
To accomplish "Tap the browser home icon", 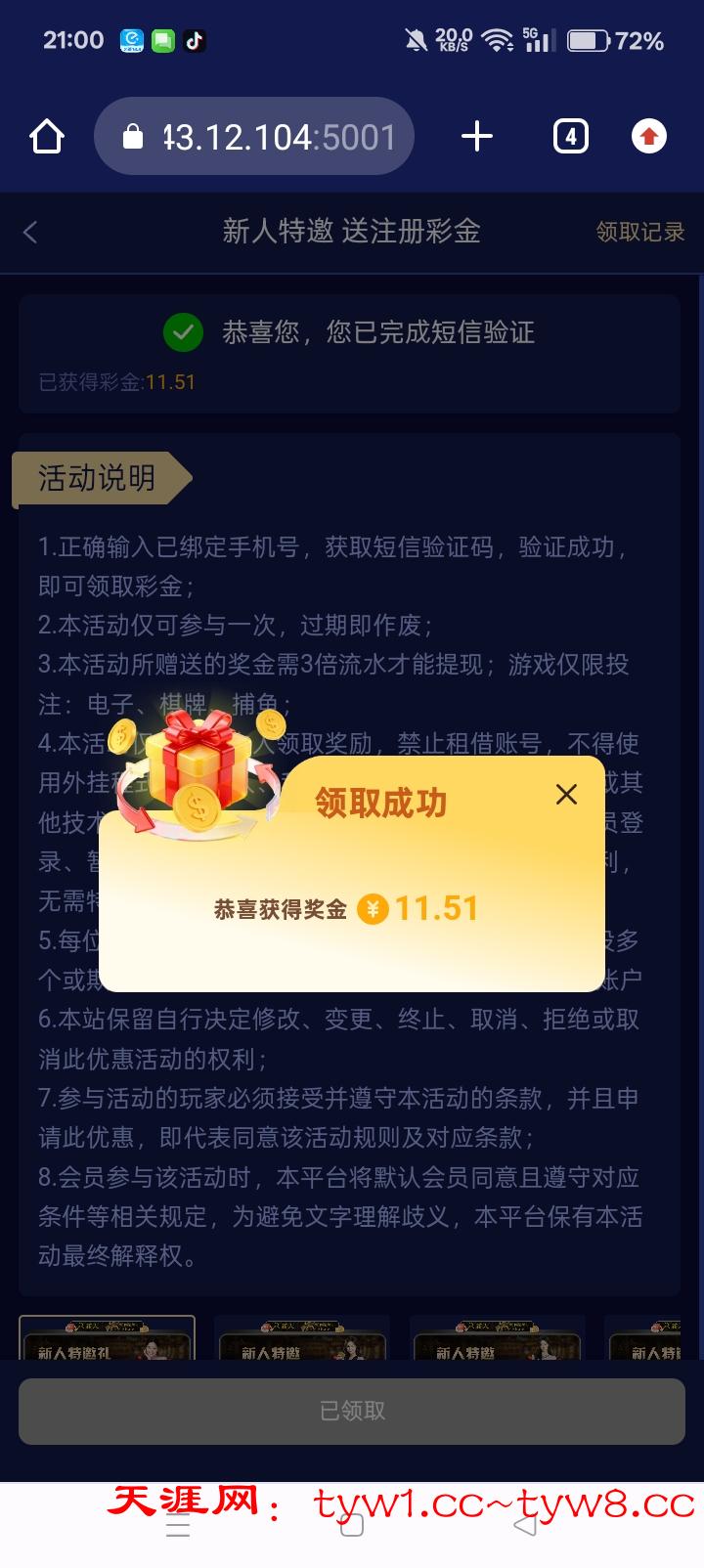I will [47, 137].
